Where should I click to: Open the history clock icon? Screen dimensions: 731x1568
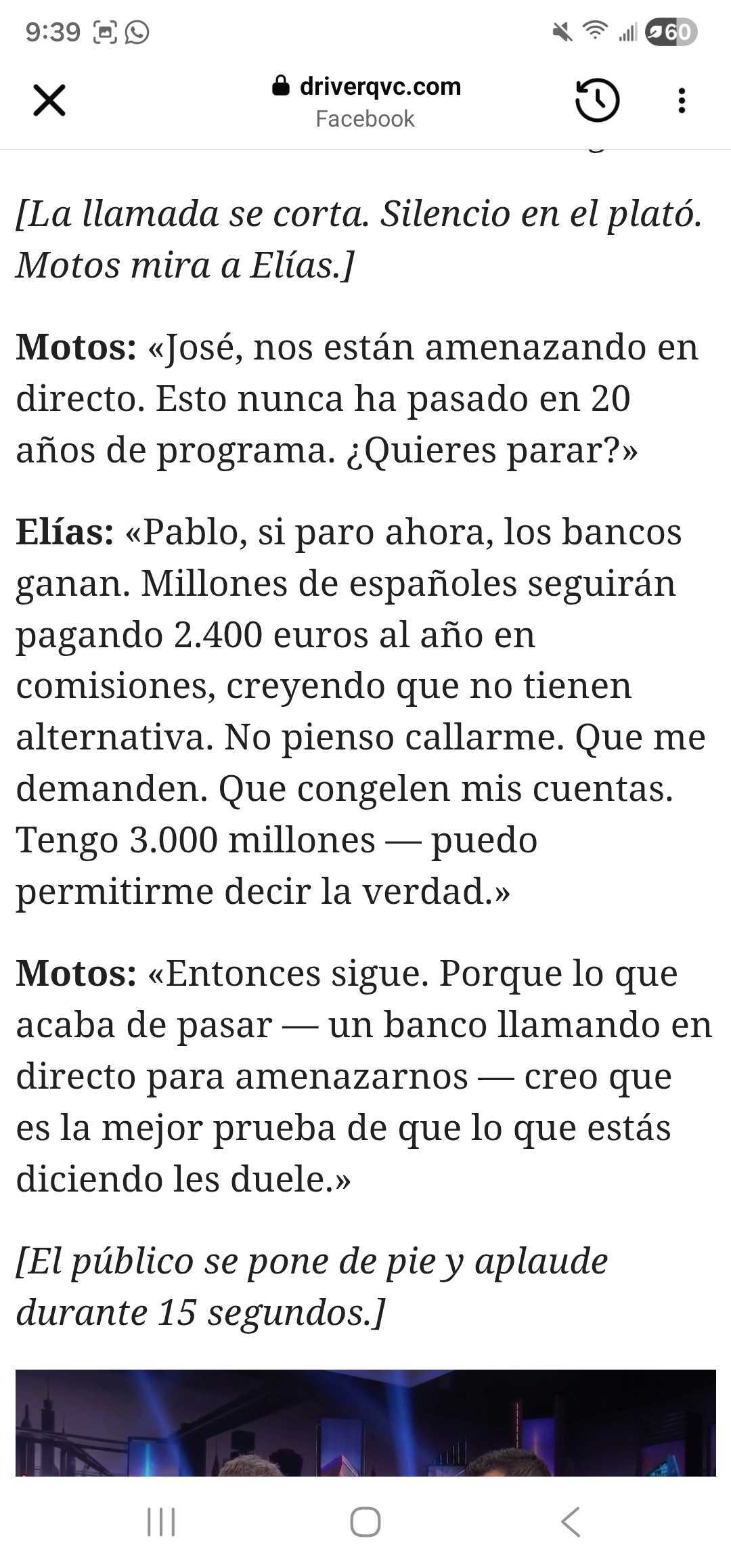click(597, 100)
